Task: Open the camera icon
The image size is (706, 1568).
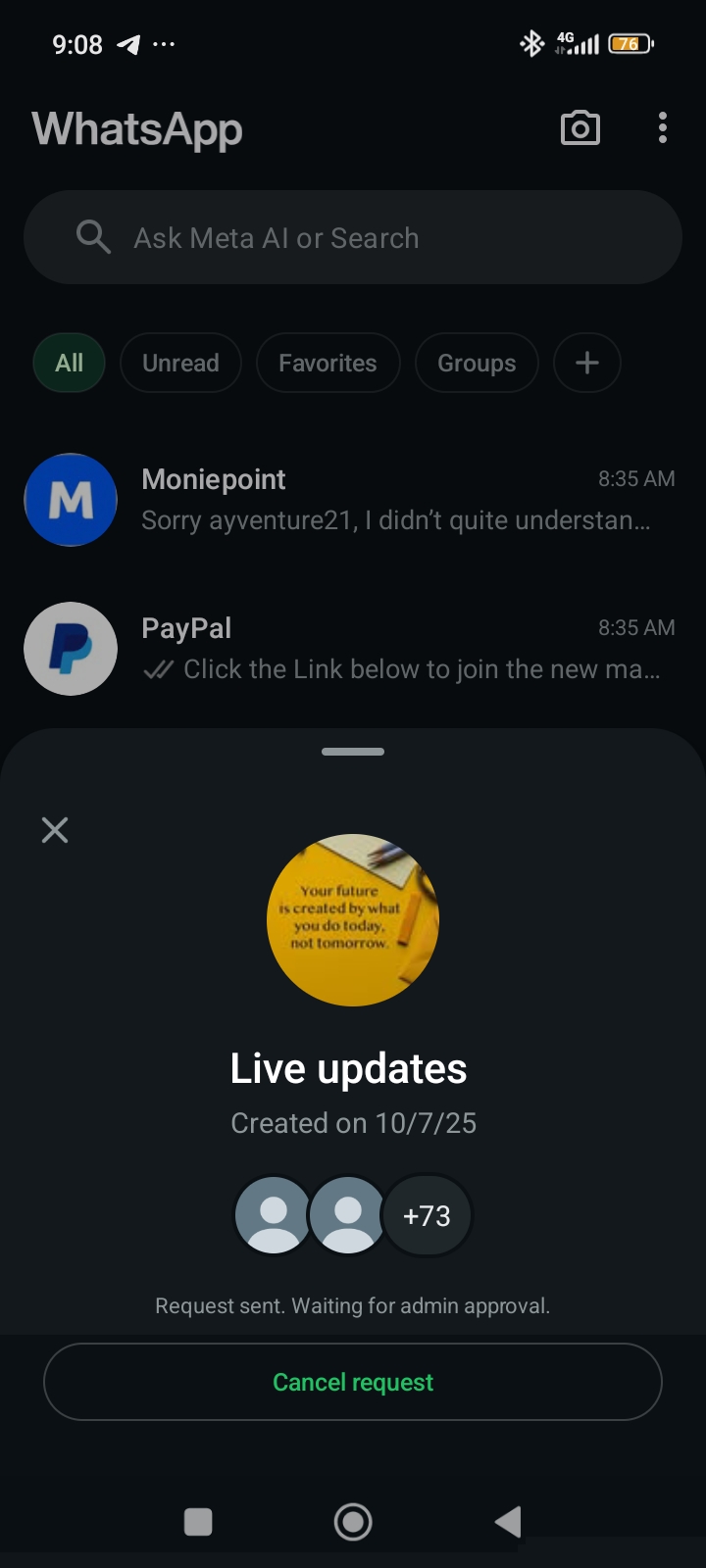Action: click(x=580, y=128)
